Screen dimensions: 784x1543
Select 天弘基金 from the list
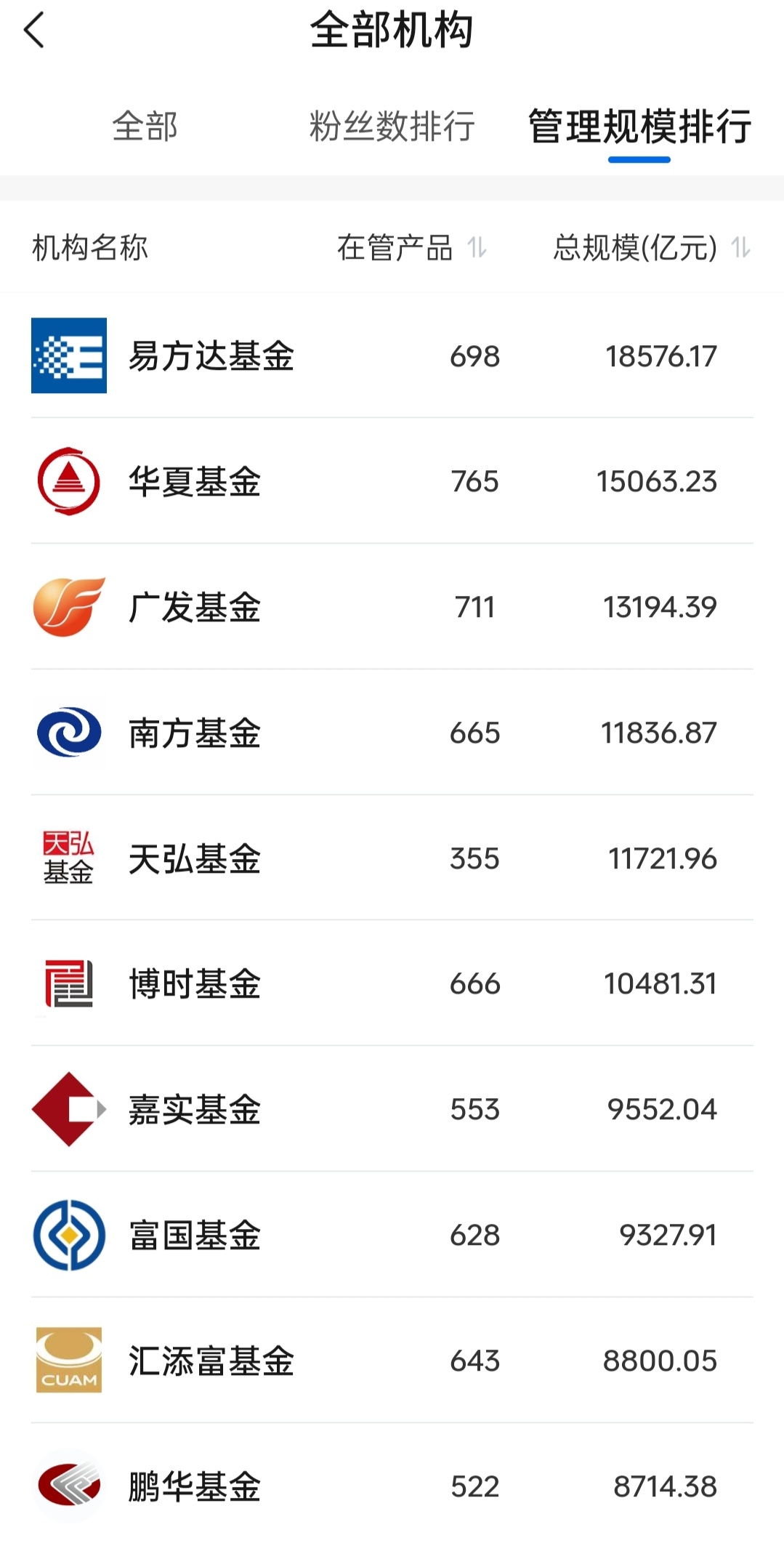click(195, 858)
